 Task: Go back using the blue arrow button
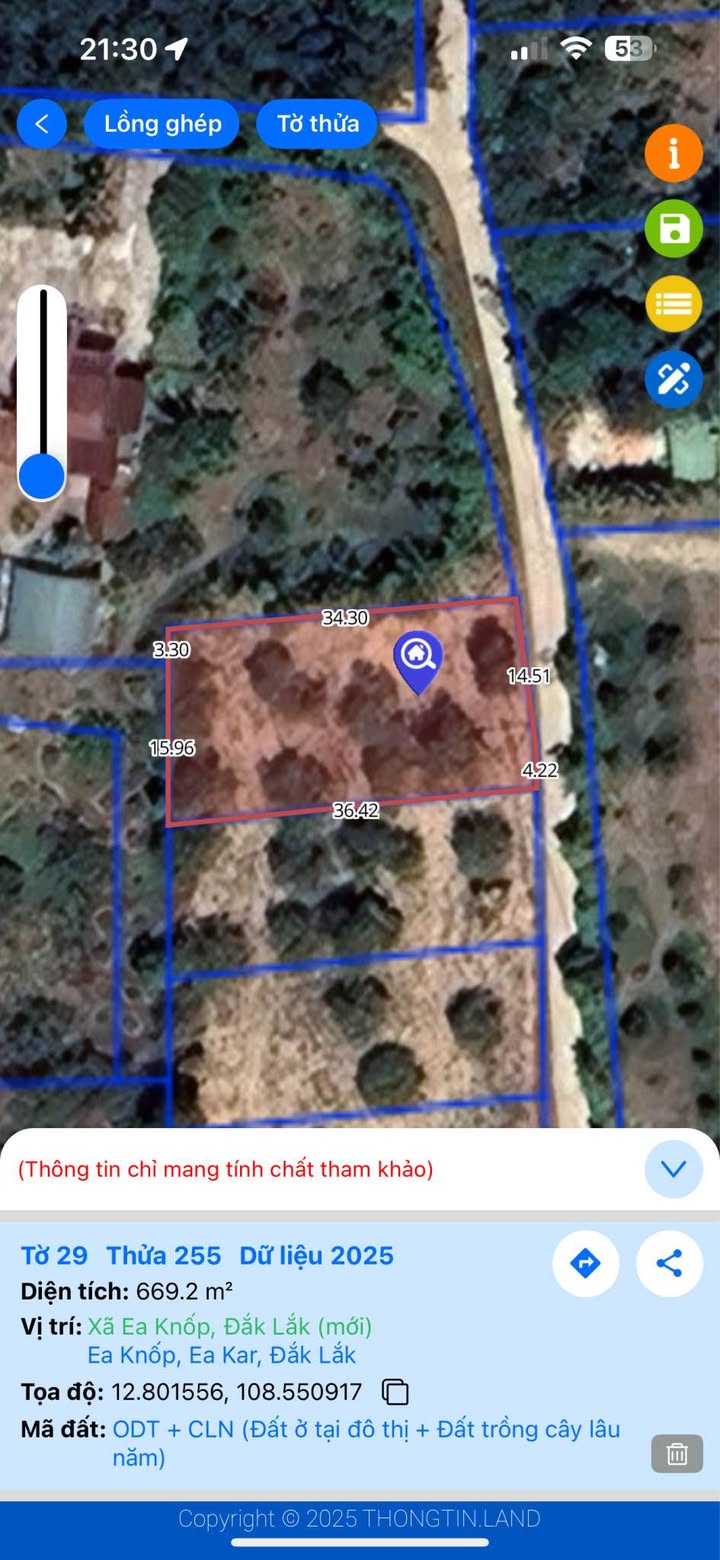coord(42,124)
